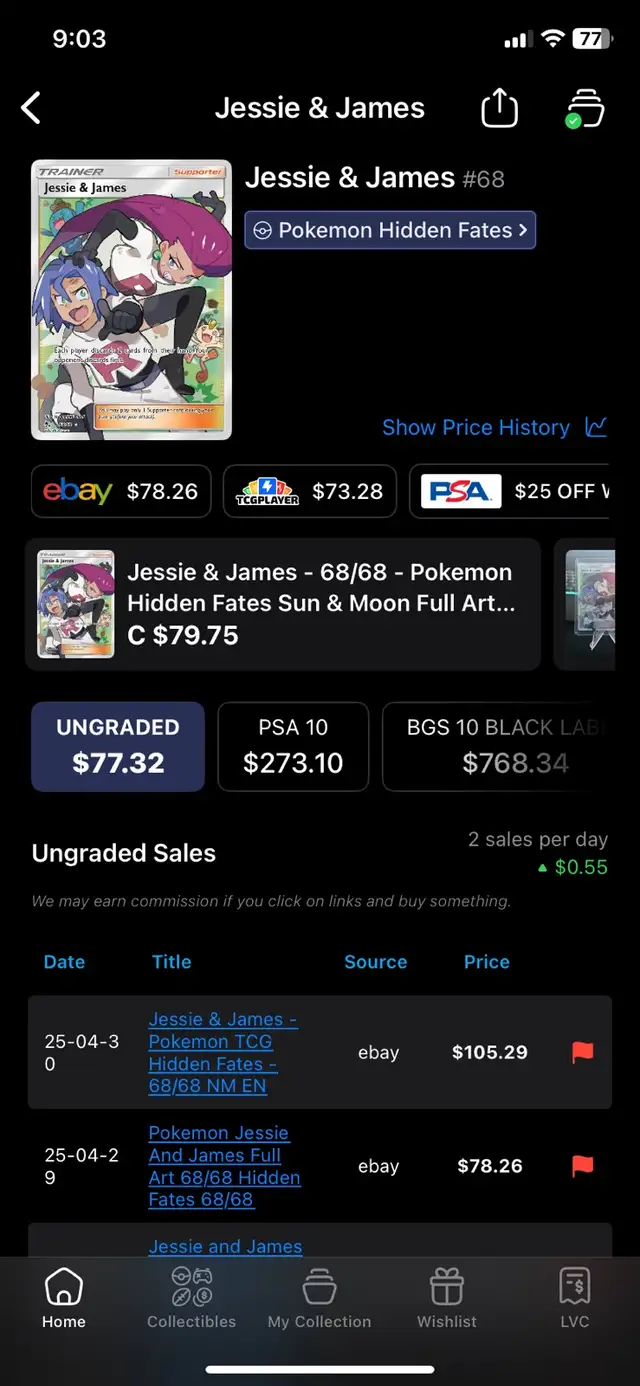Flag the $78.26 eBay sale
The width and height of the screenshot is (640, 1386).
coord(582,1166)
